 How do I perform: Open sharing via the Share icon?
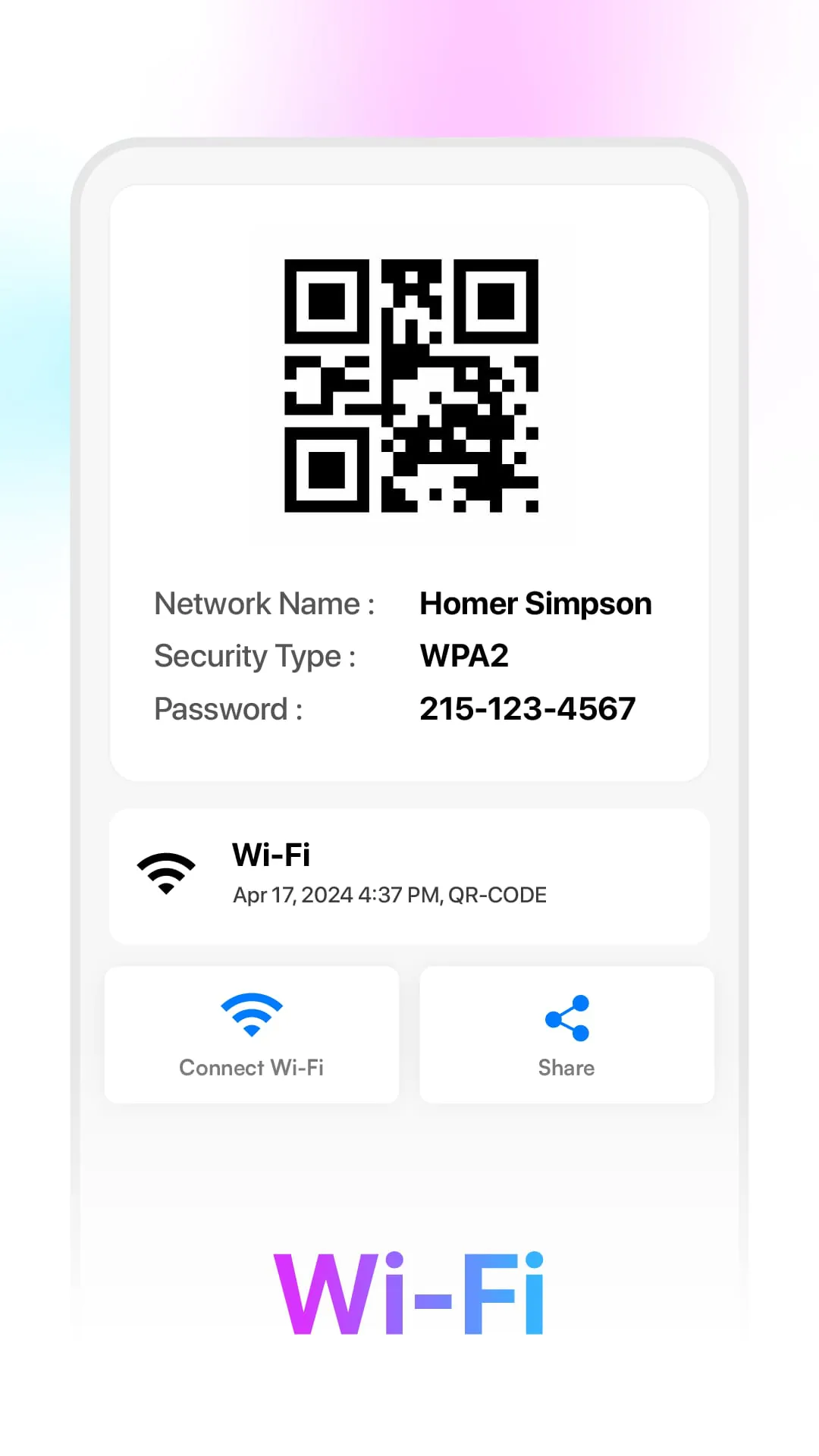tap(566, 1016)
